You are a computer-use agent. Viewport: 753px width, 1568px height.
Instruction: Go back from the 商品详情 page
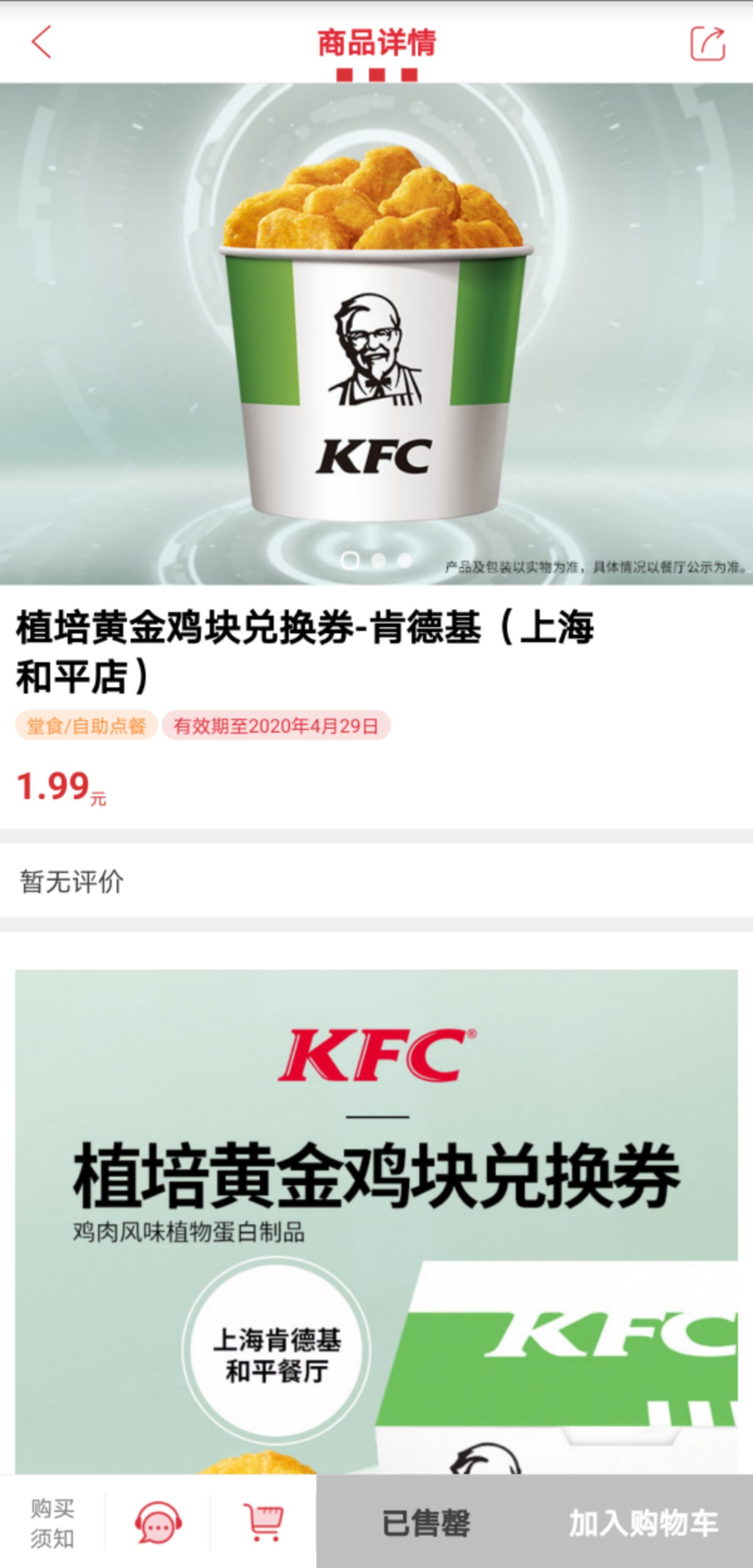[41, 43]
